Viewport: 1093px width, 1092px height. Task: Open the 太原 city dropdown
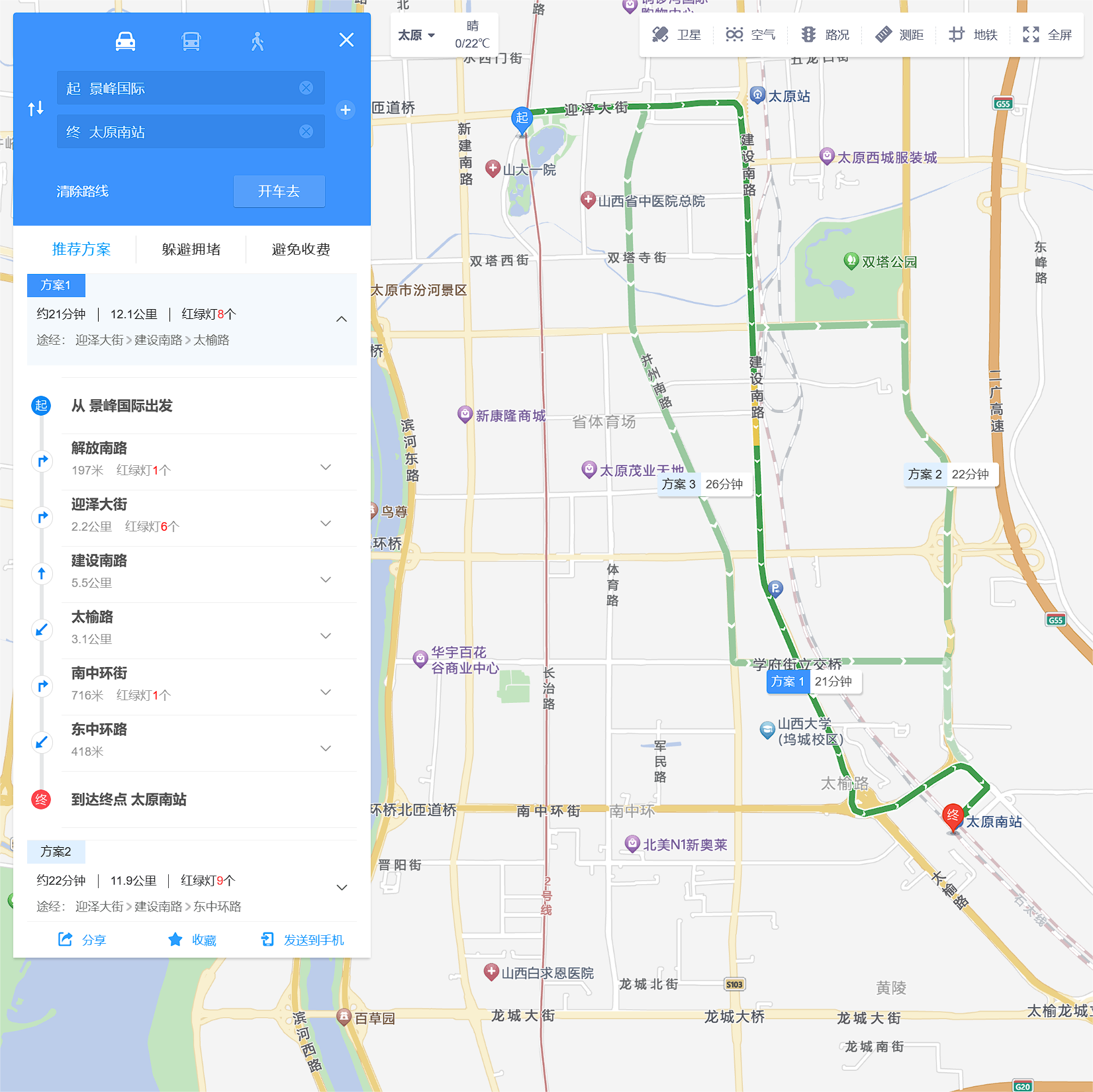(416, 35)
